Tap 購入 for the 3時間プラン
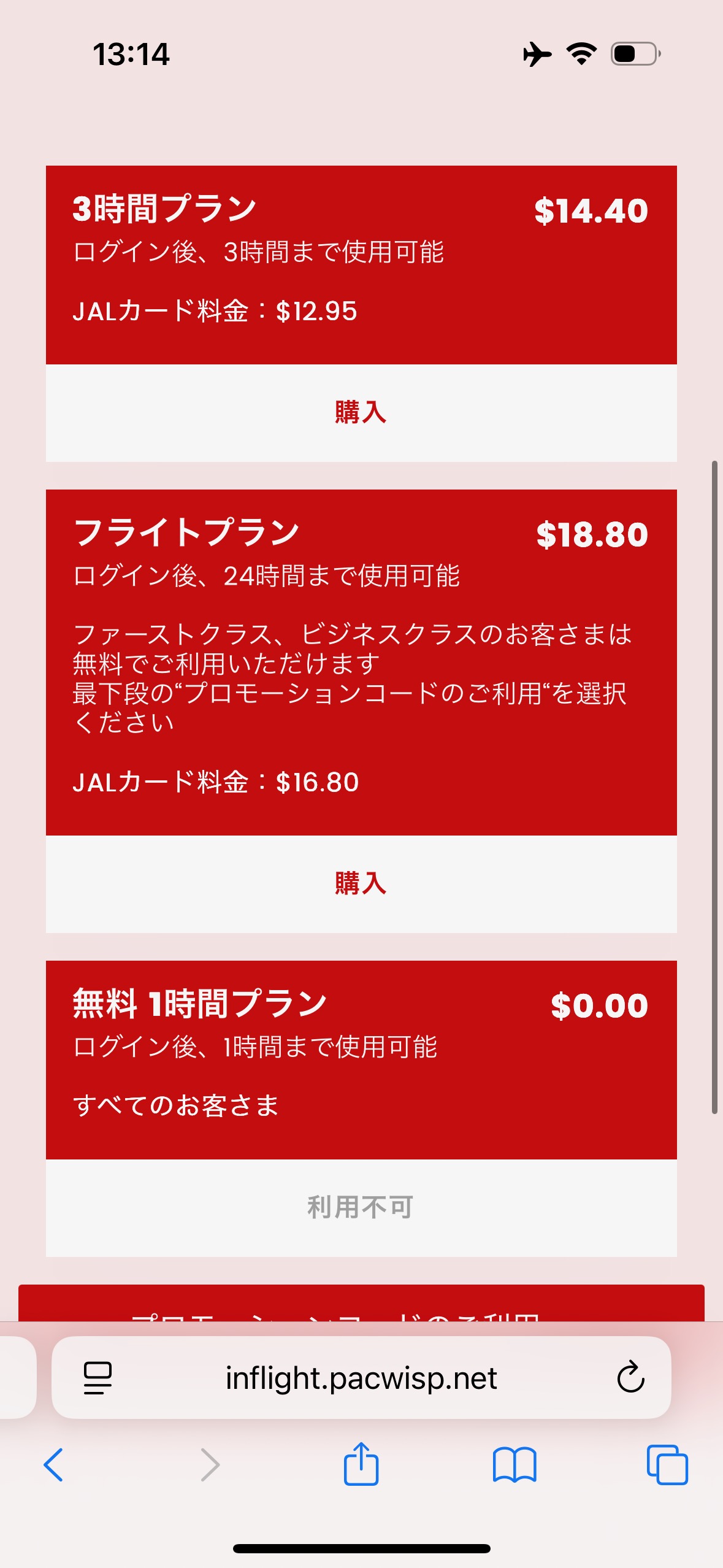Screen dimensions: 723x1568 pyautogui.click(x=361, y=412)
